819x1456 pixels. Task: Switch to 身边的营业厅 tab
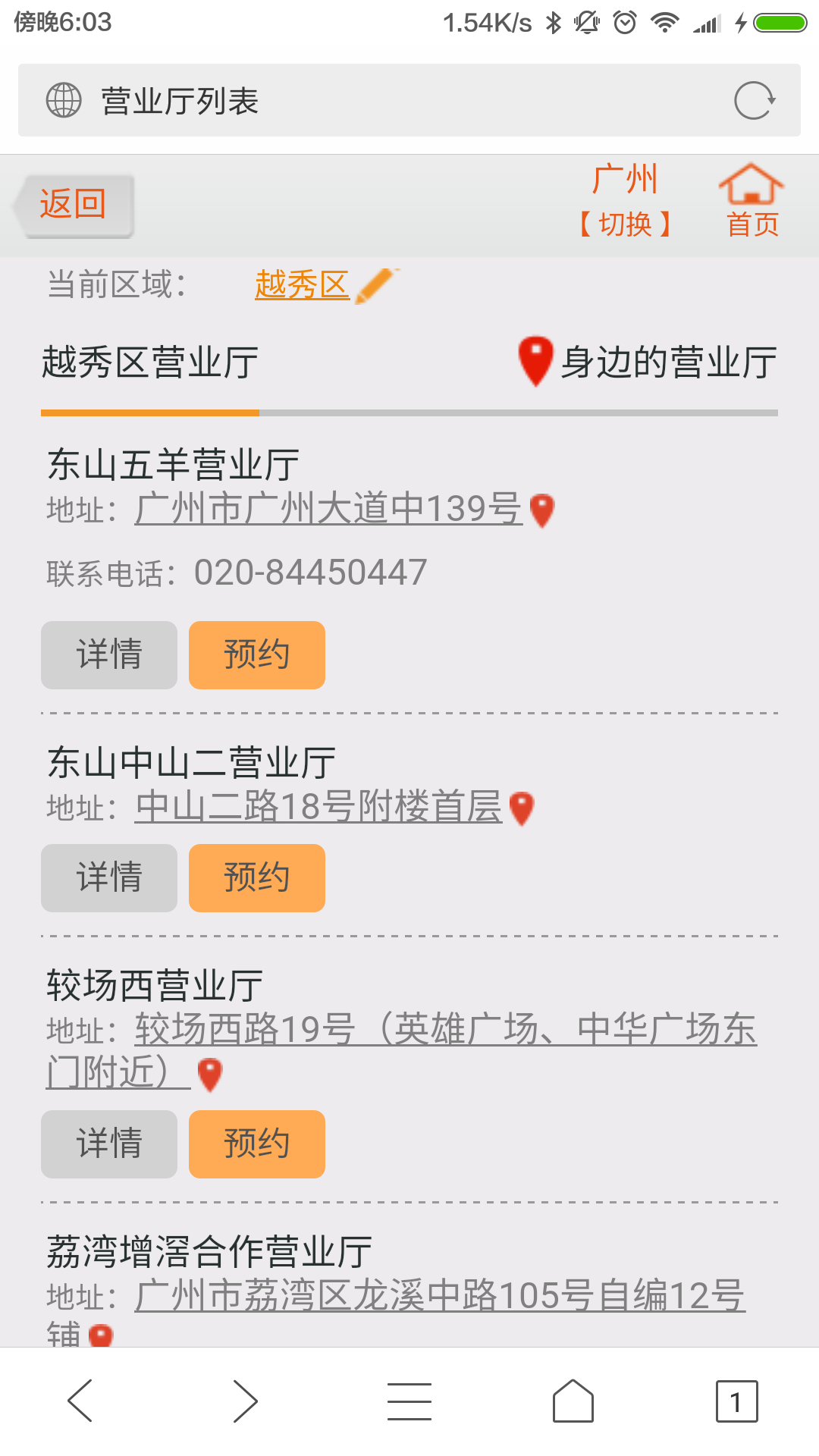647,362
